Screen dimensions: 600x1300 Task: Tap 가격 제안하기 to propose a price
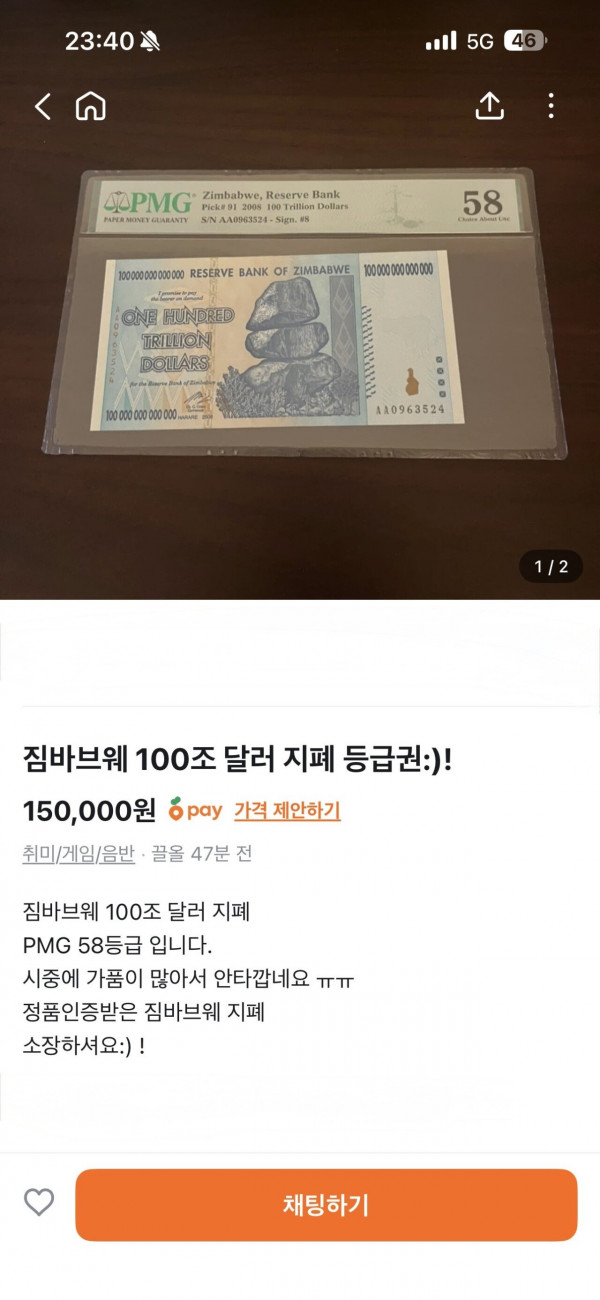click(x=287, y=810)
